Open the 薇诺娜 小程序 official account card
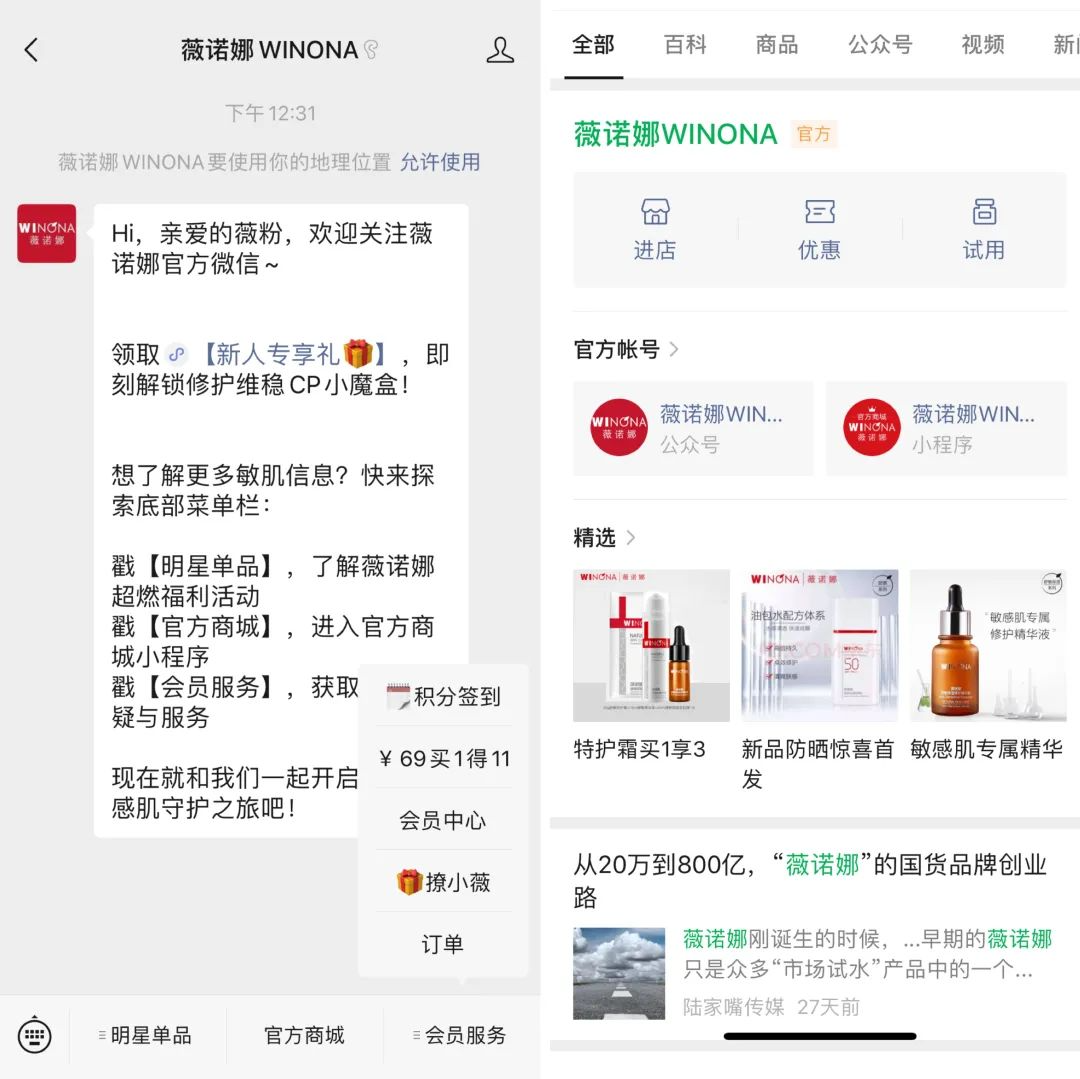Image resolution: width=1080 pixels, height=1079 pixels. 946,428
